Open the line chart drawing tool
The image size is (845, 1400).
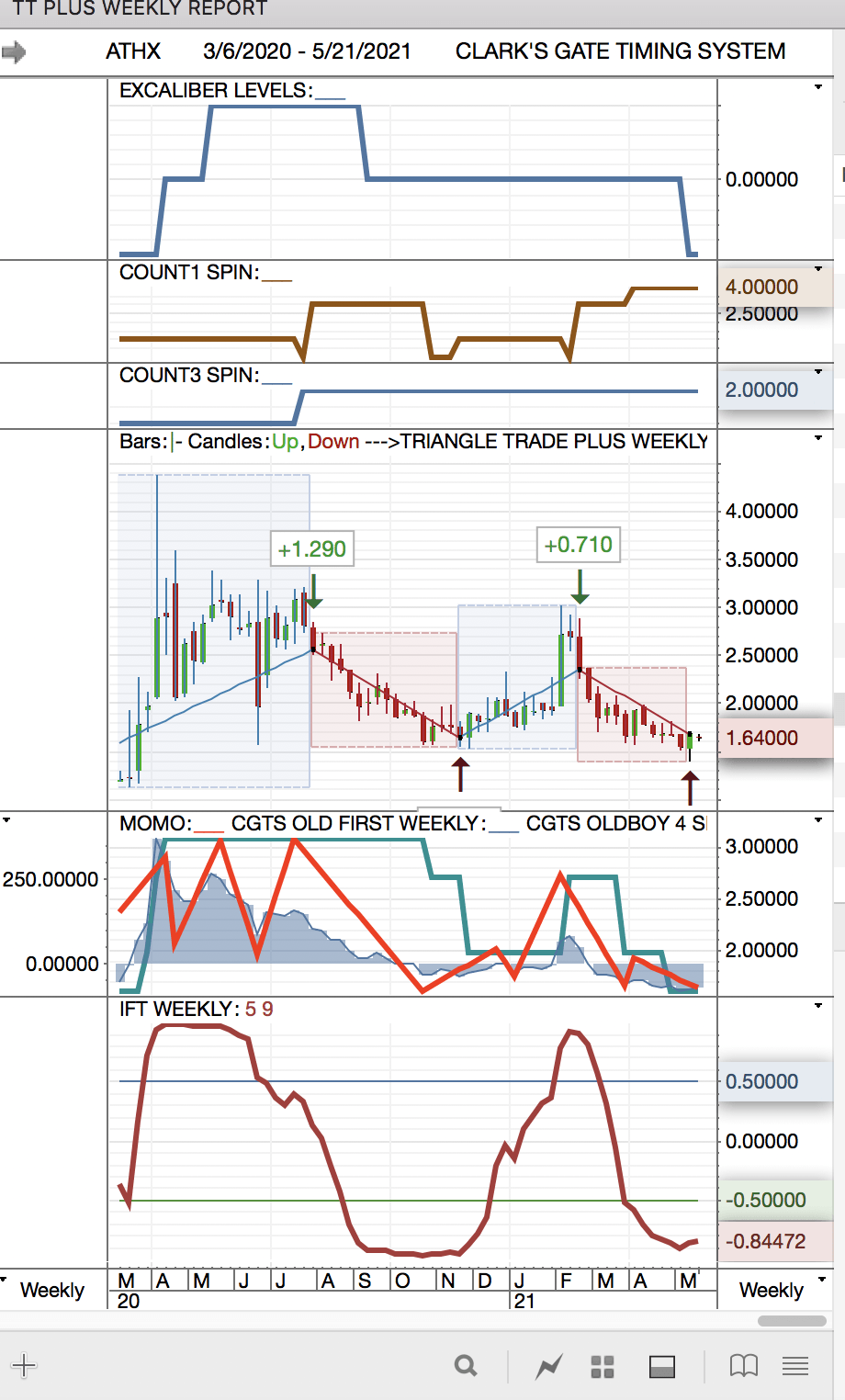[x=548, y=1367]
